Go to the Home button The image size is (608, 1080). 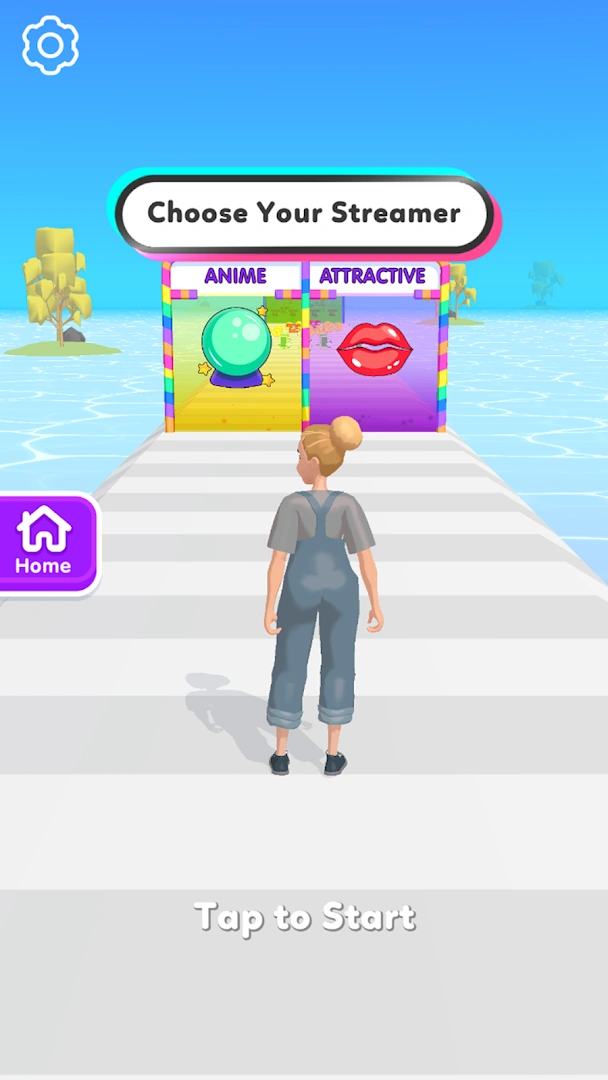tap(44, 542)
